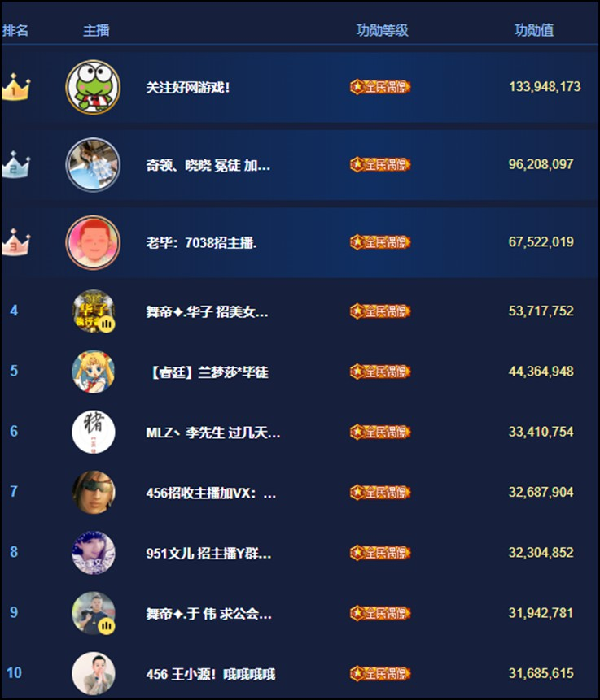Select the row for 【睿珏】兰梦莎*毕徒
This screenshot has width=600, height=700.
coord(207,372)
